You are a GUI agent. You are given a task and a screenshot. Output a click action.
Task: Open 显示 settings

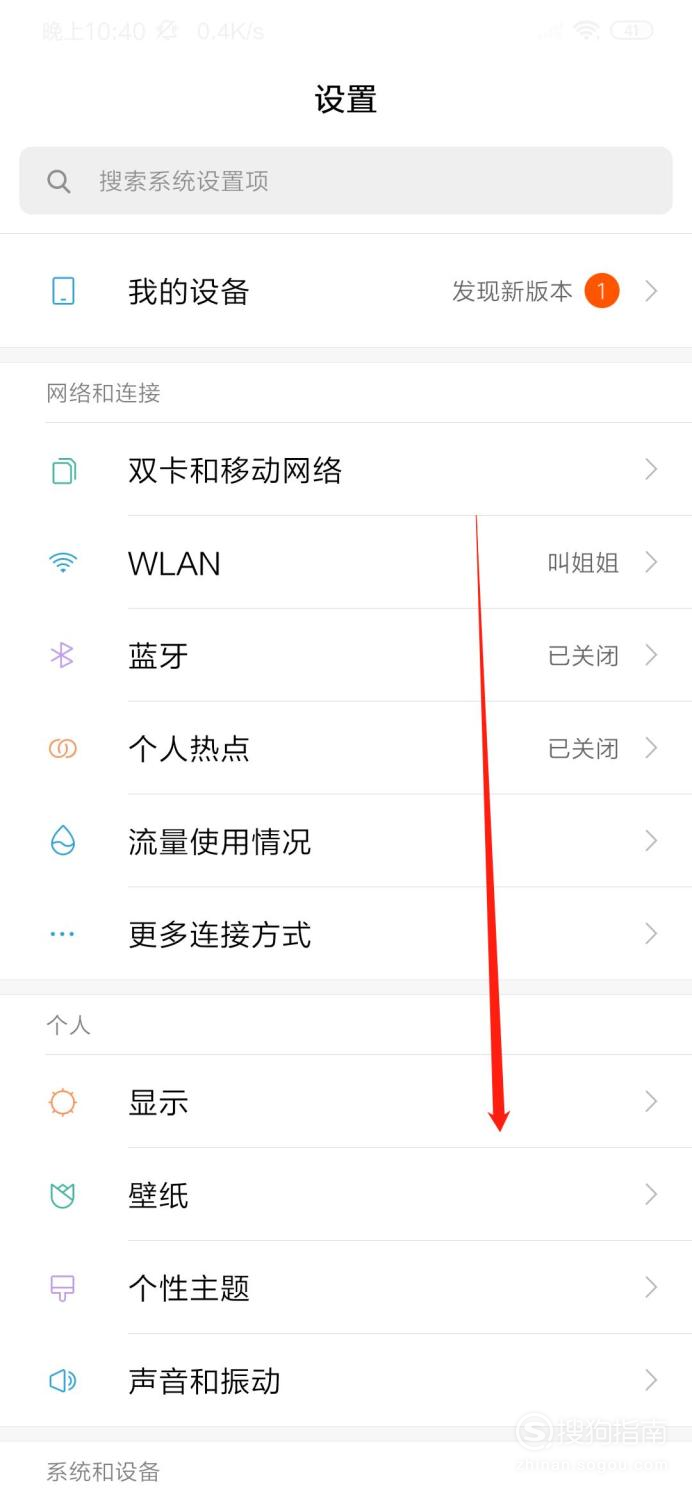[x=346, y=1102]
